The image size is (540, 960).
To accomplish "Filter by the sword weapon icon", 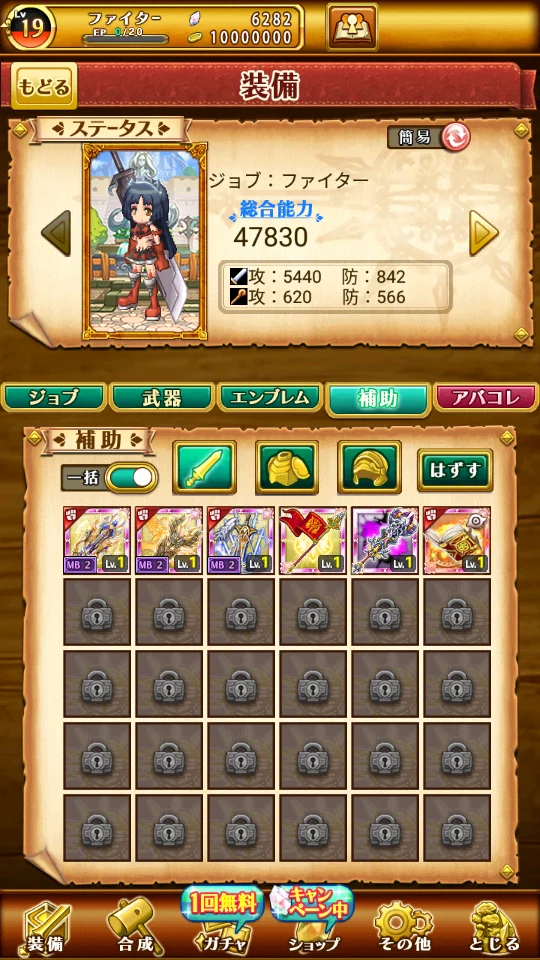I will click(x=204, y=467).
